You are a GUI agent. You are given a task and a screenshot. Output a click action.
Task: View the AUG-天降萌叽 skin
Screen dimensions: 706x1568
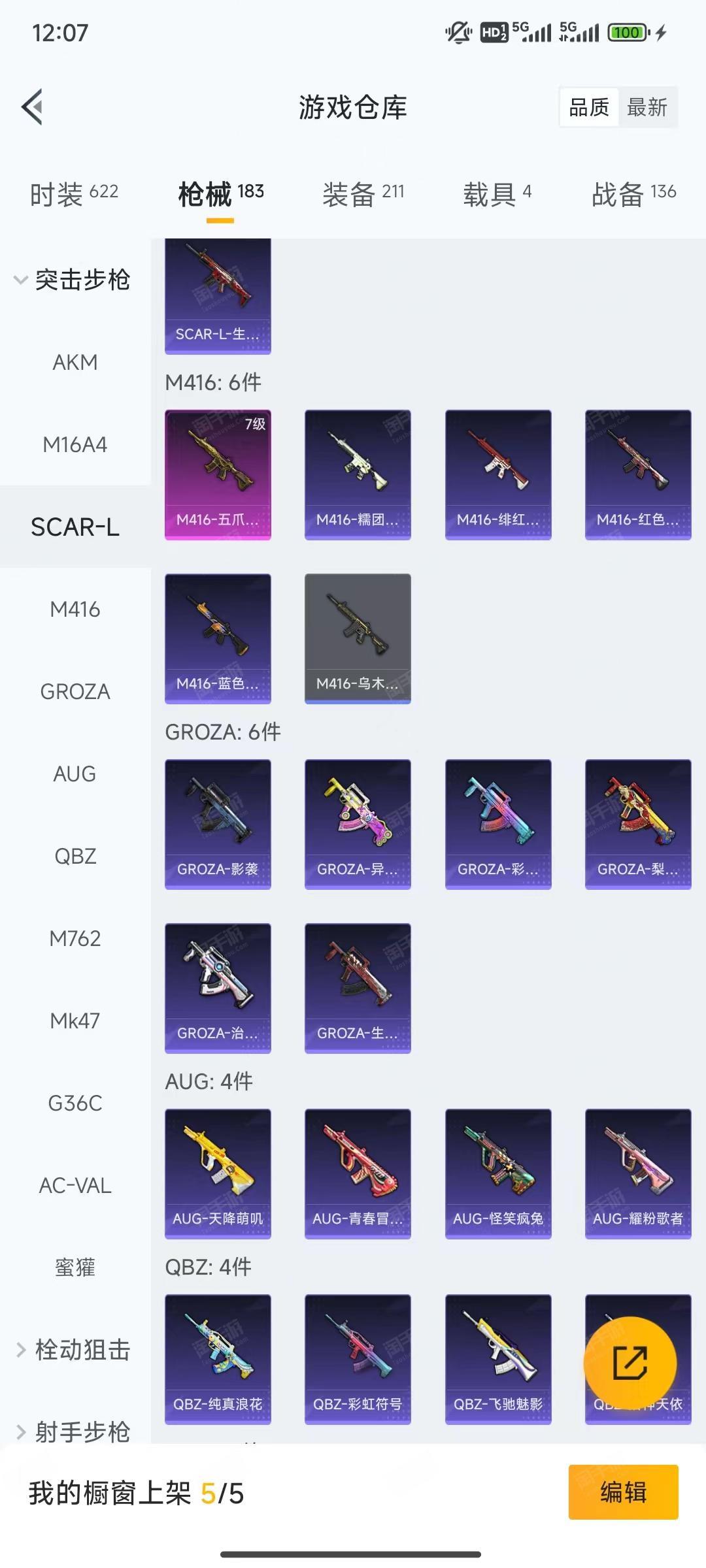[x=218, y=1174]
